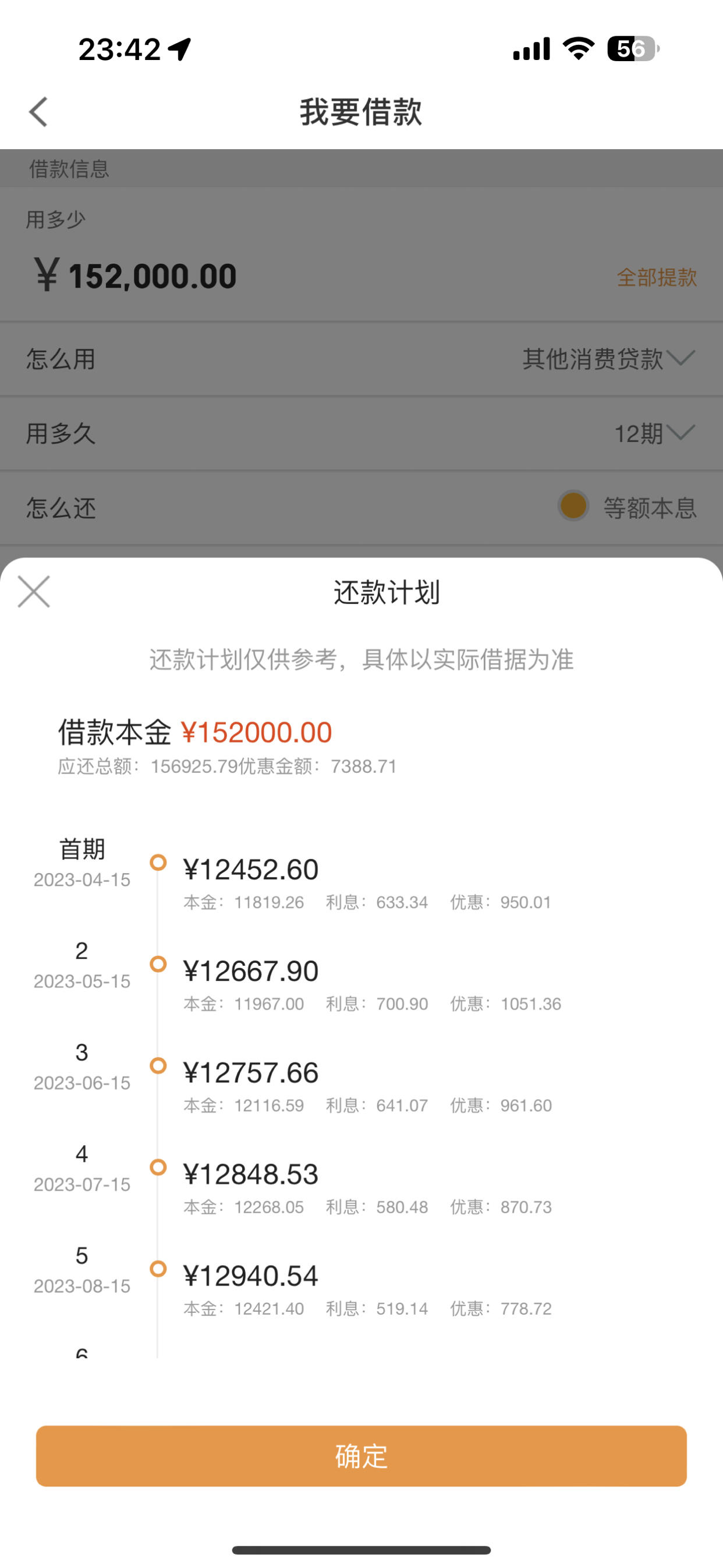Close the 还款计划 sheet with the X
Screen dimensions: 723x1568
pos(34,592)
